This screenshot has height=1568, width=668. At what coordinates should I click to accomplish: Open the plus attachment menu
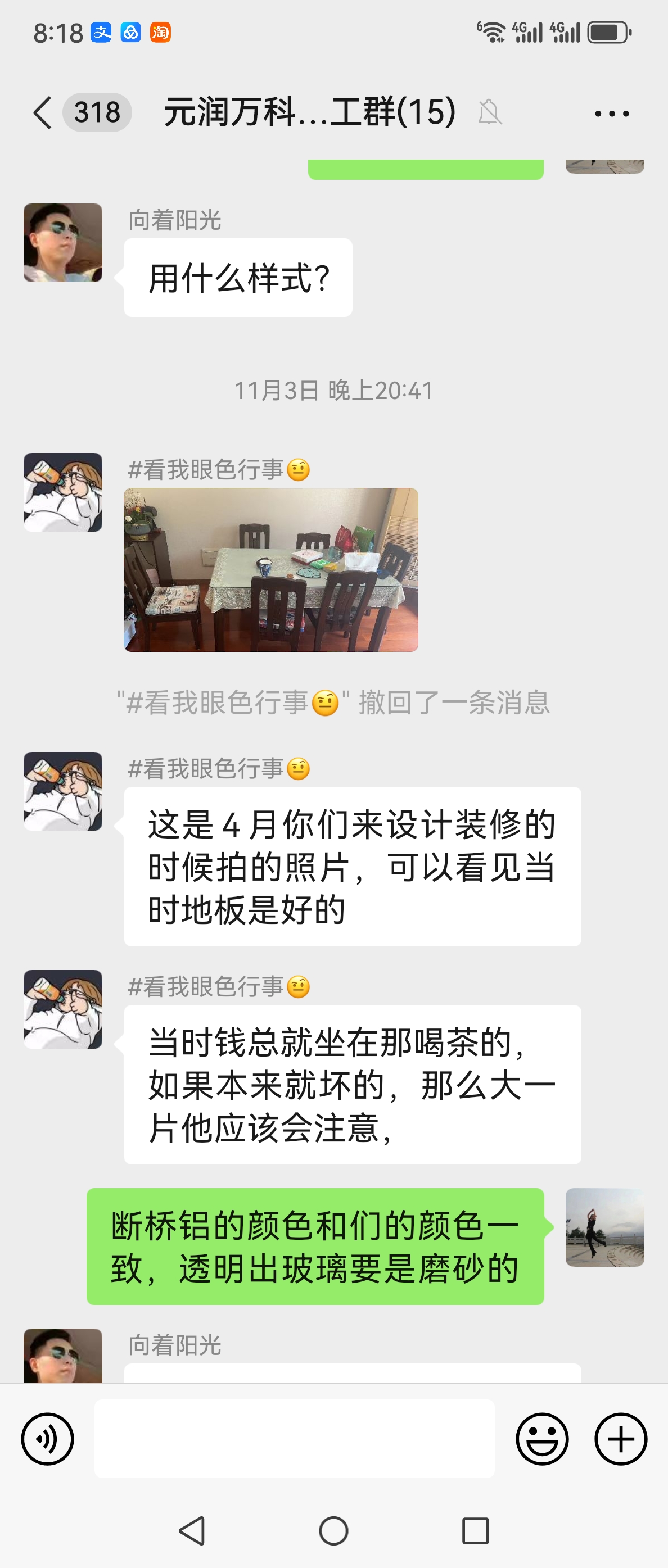621,1439
